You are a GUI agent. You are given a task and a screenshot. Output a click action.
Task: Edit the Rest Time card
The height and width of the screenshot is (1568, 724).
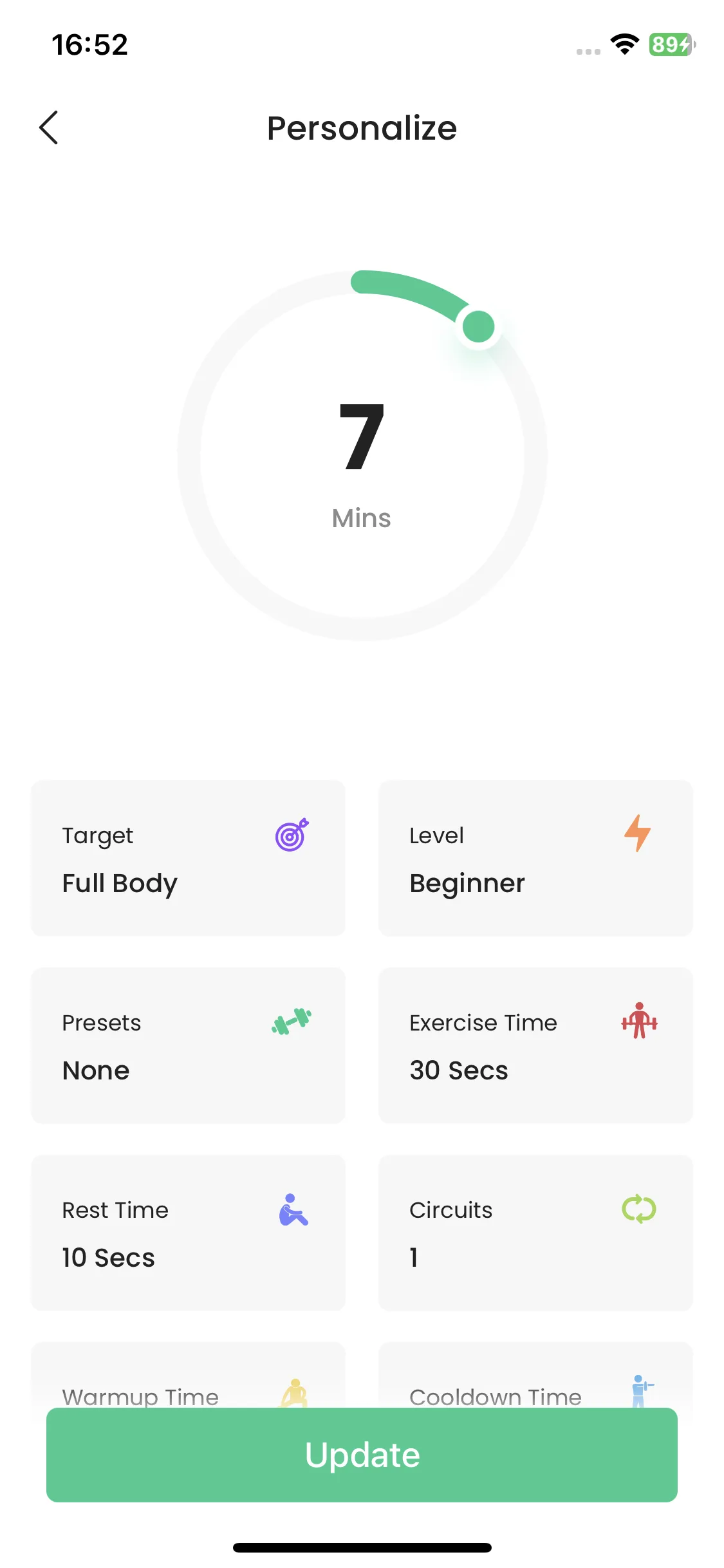(188, 1233)
